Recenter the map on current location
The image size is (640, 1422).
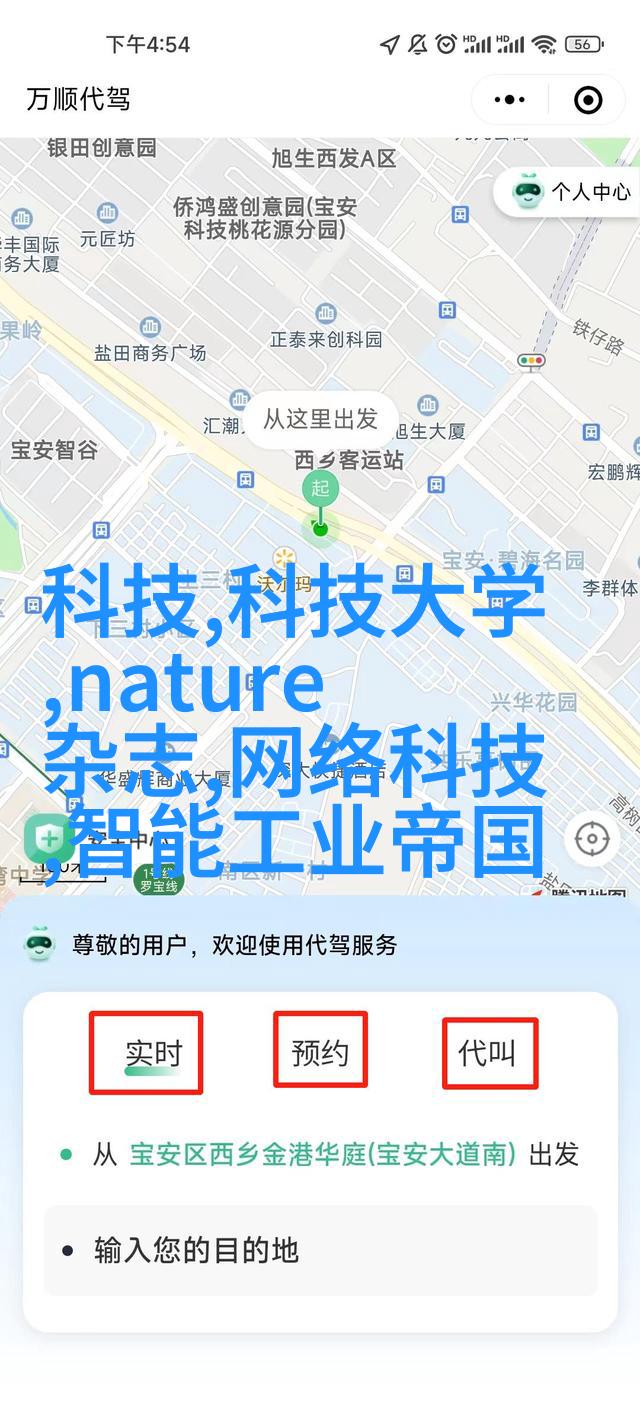pos(592,838)
